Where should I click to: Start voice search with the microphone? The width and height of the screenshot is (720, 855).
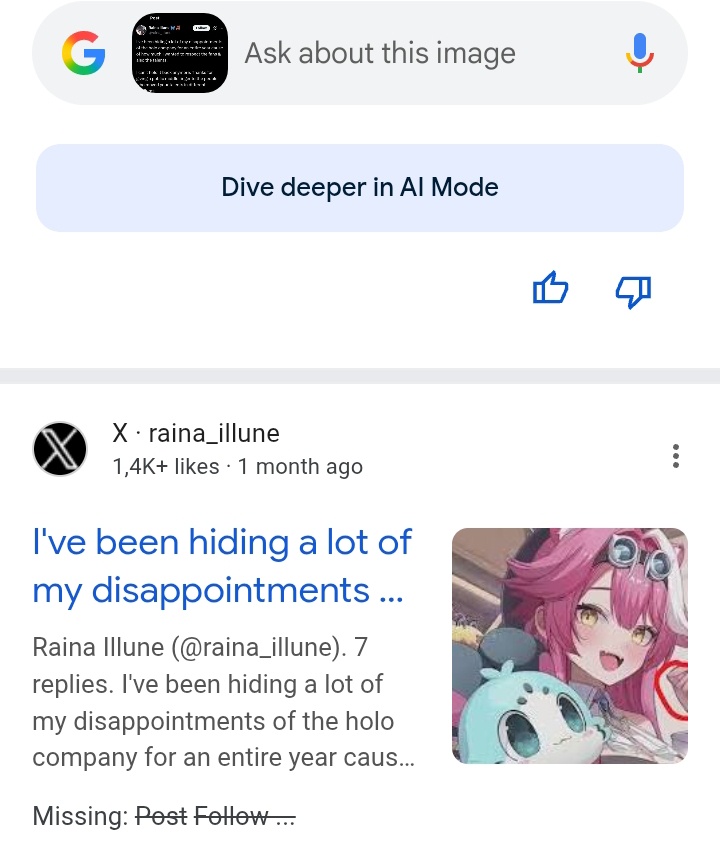click(x=640, y=54)
